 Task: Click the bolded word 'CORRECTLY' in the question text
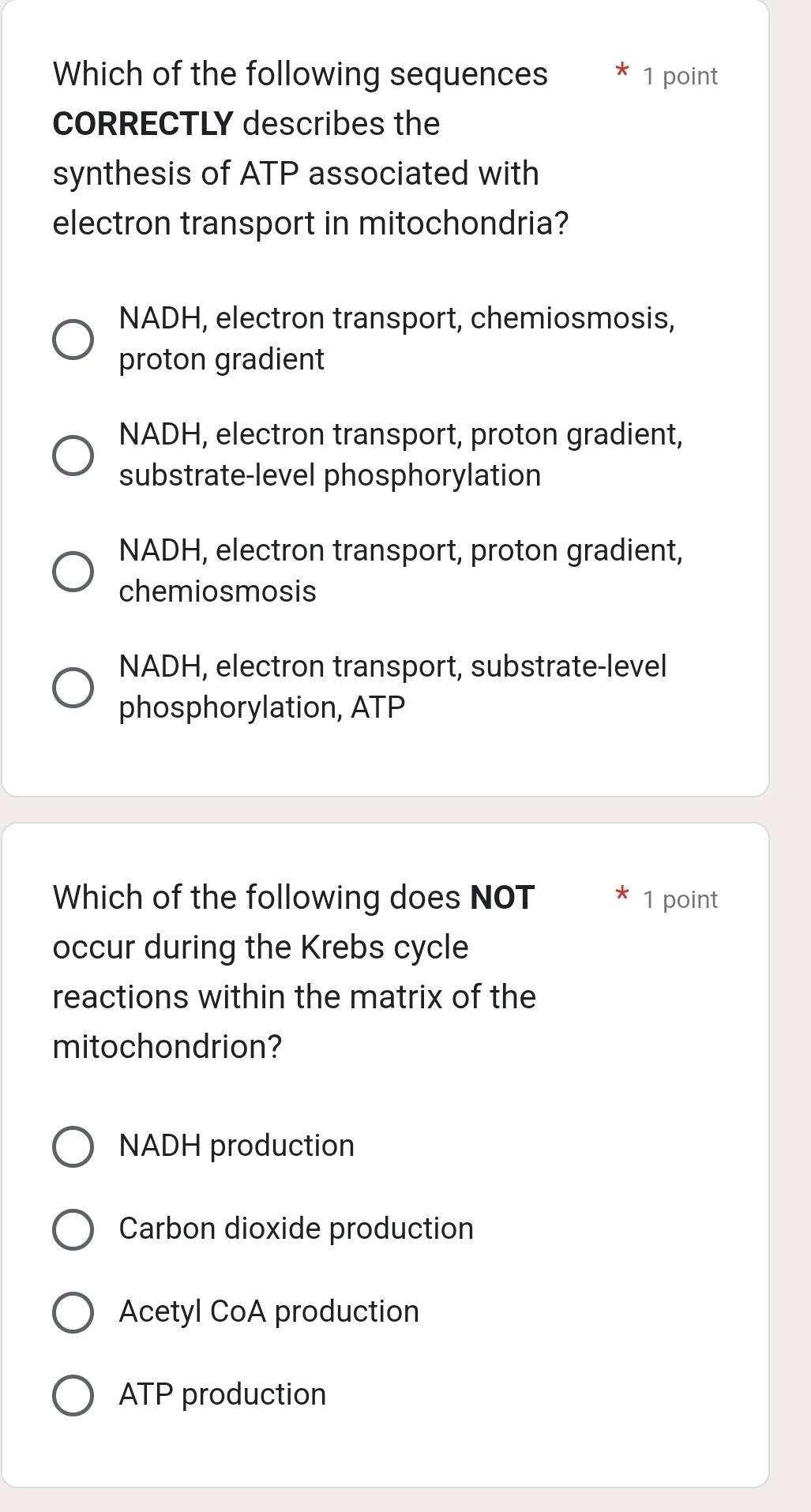(141, 123)
